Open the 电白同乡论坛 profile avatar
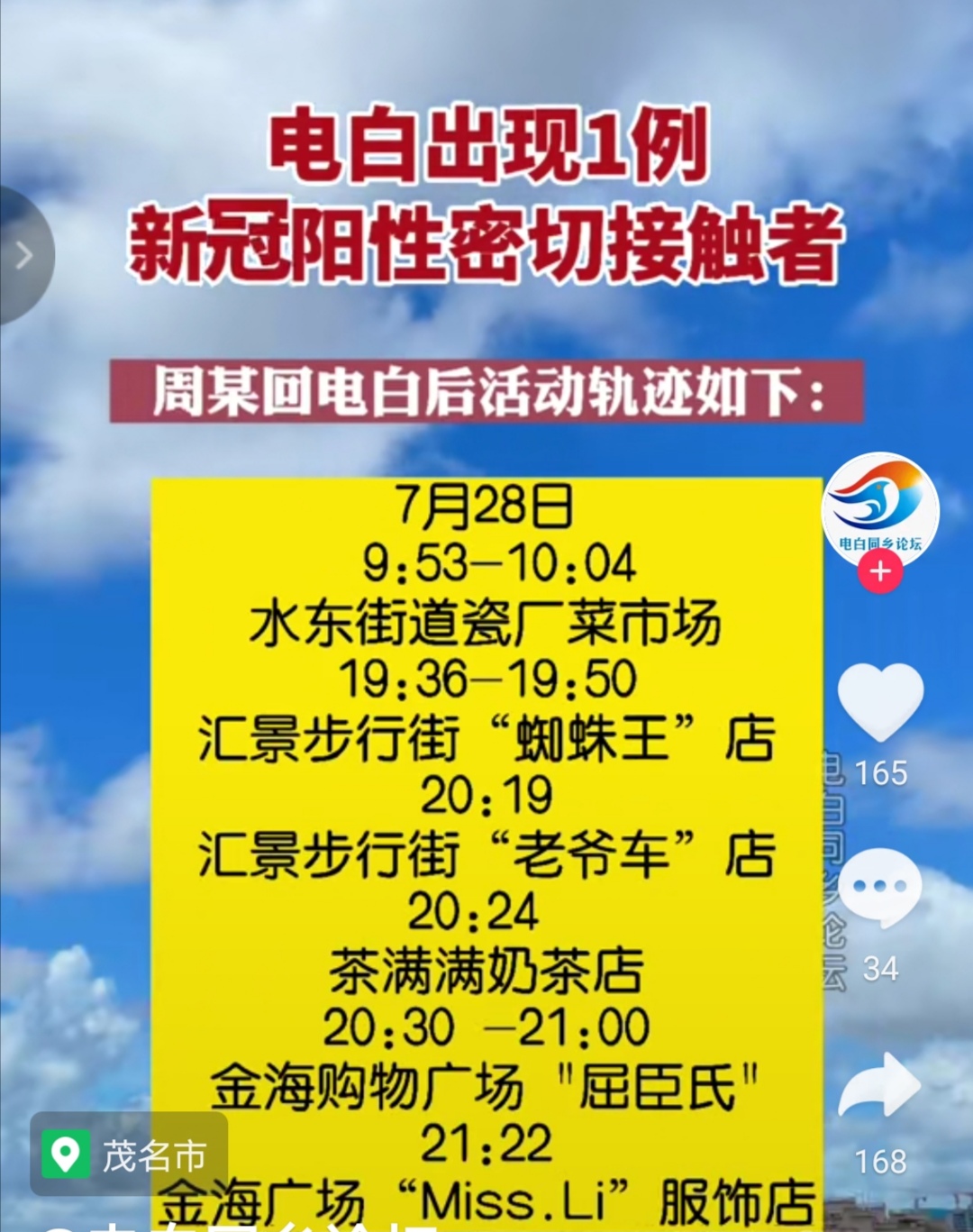973x1232 pixels. click(880, 506)
